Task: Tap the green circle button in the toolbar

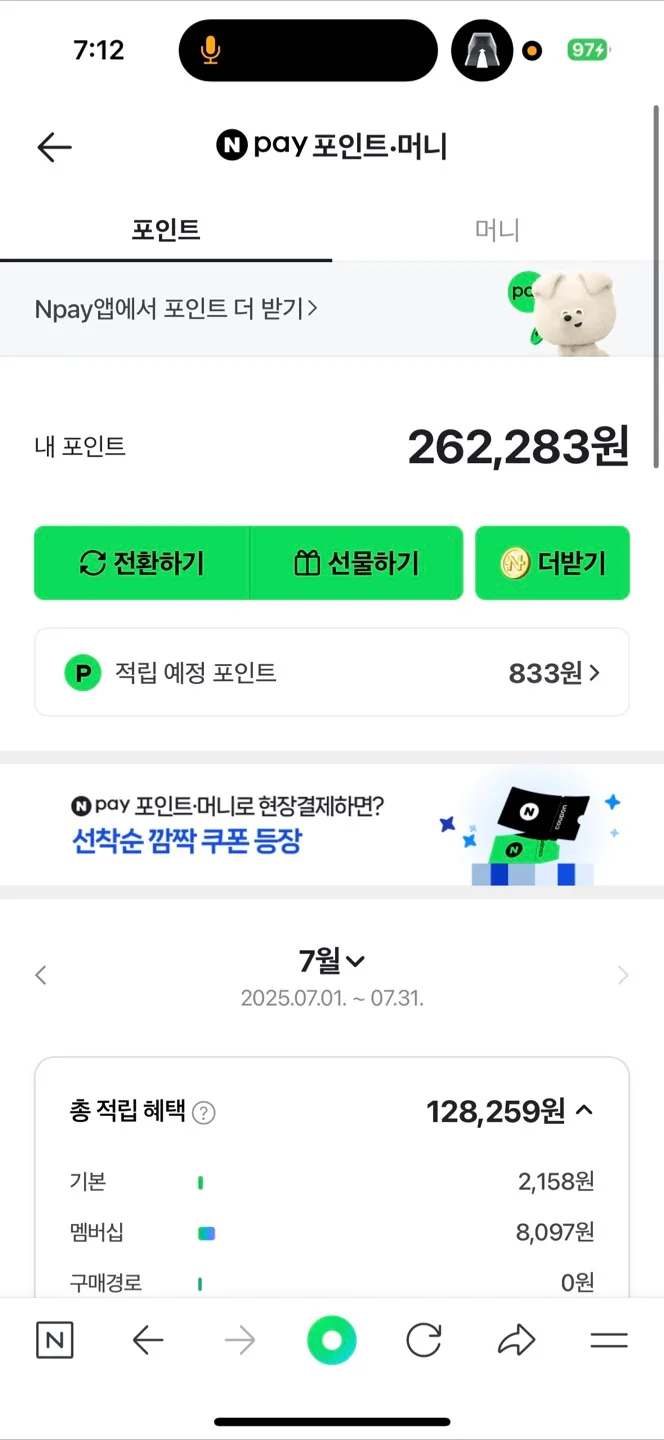Action: click(x=332, y=1340)
